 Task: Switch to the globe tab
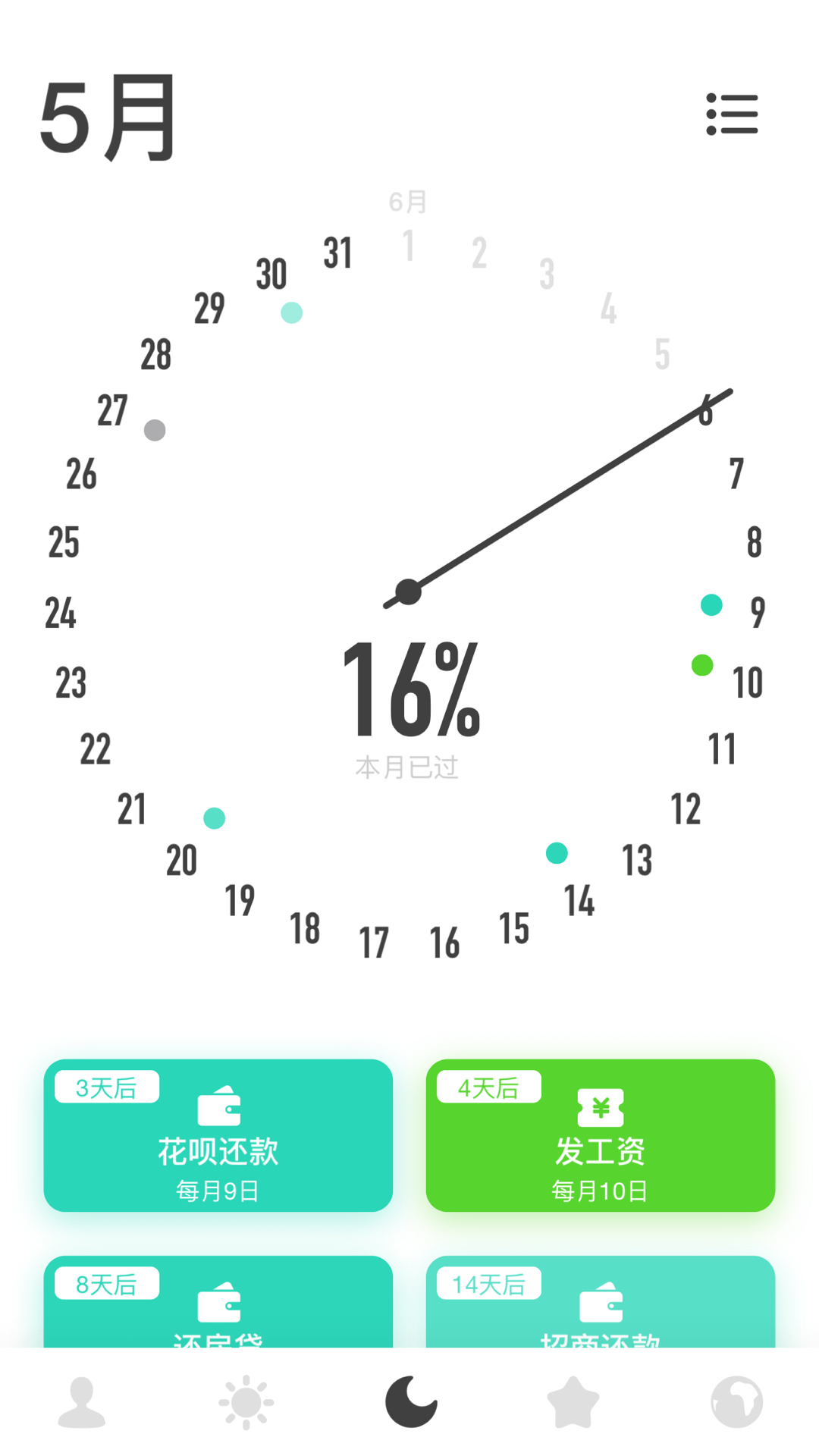pyautogui.click(x=736, y=1402)
